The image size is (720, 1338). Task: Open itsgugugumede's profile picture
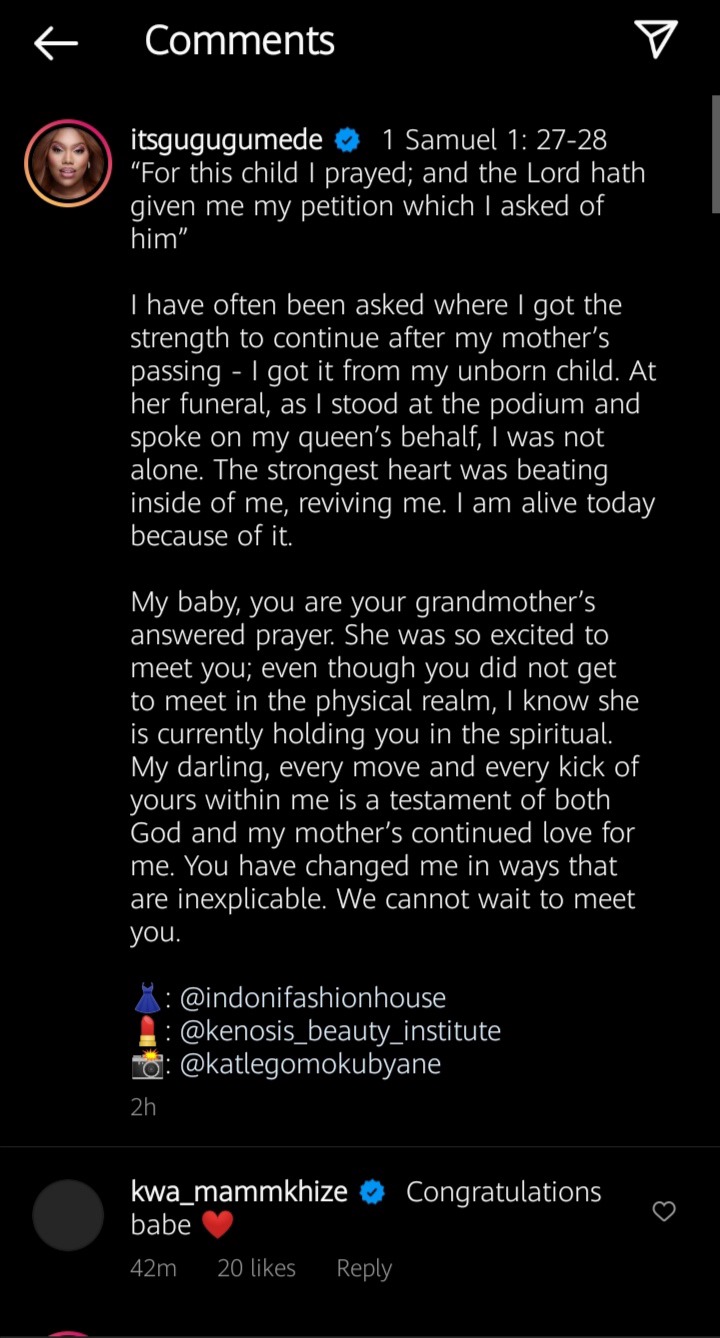pos(68,163)
